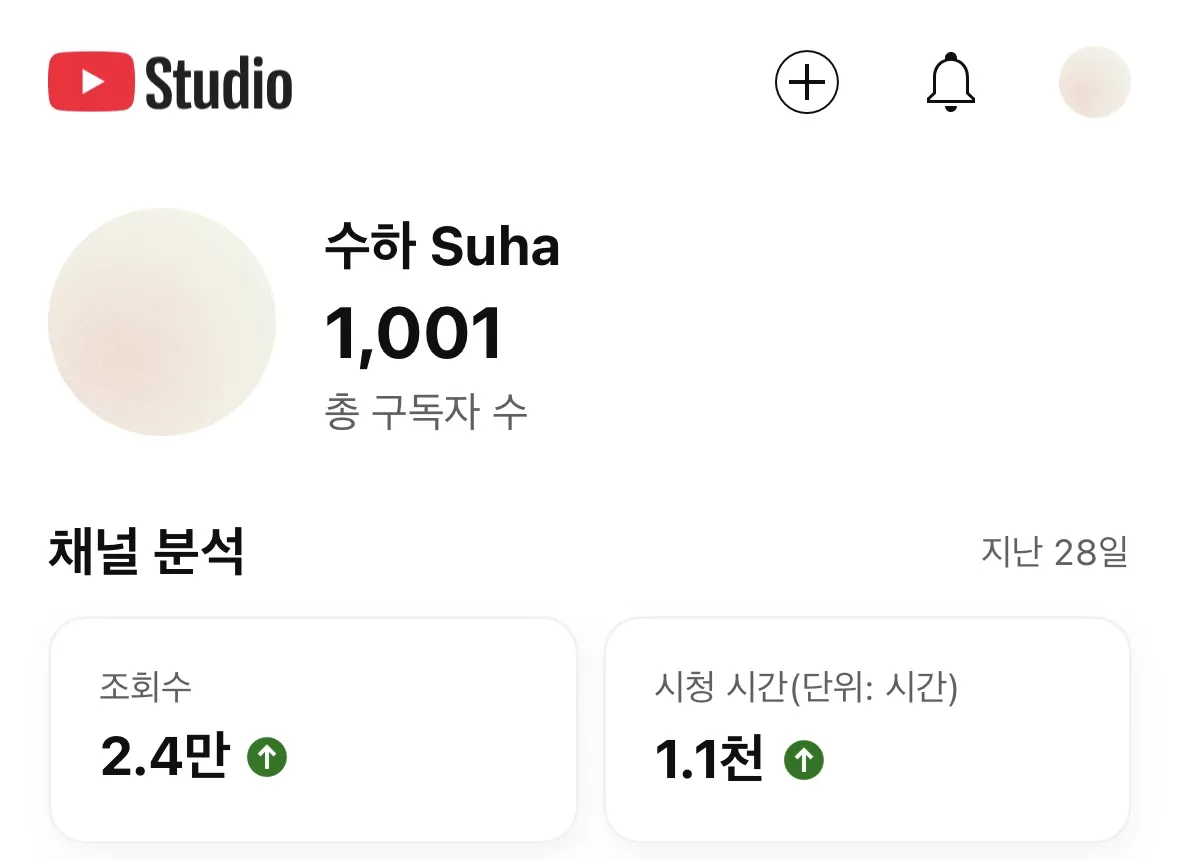Tap the 수하 Suha channel profile picture
The height and width of the screenshot is (860, 1179).
point(162,322)
